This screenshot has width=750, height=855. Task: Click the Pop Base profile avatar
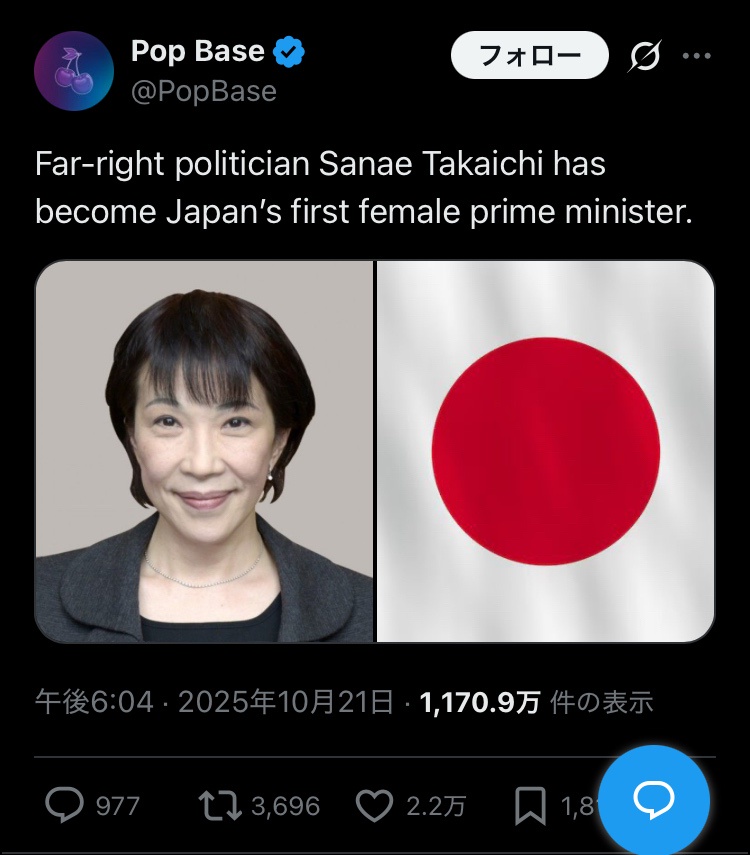pyautogui.click(x=75, y=70)
